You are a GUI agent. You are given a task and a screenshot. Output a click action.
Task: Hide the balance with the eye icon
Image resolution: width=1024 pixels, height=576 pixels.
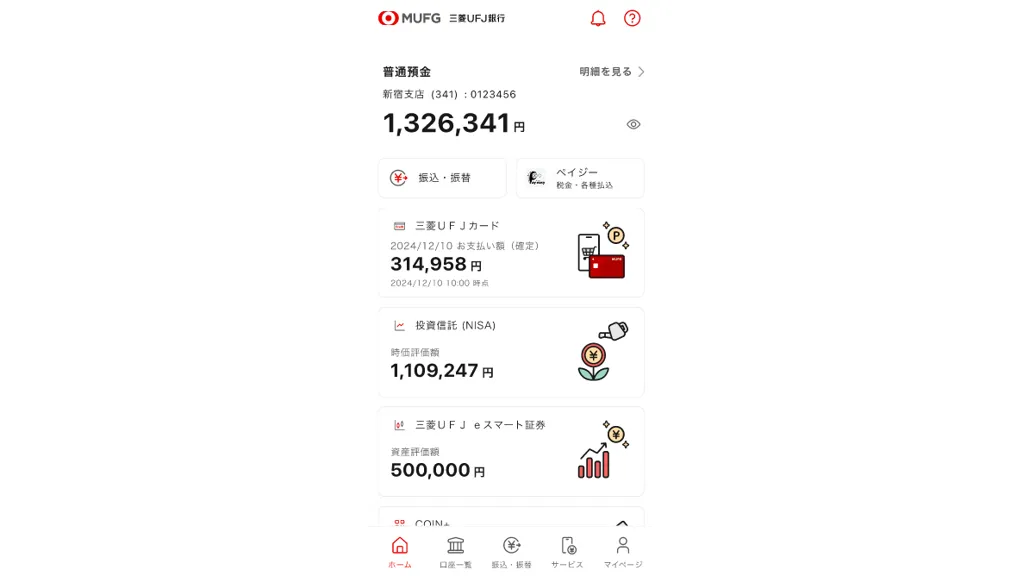coord(633,125)
